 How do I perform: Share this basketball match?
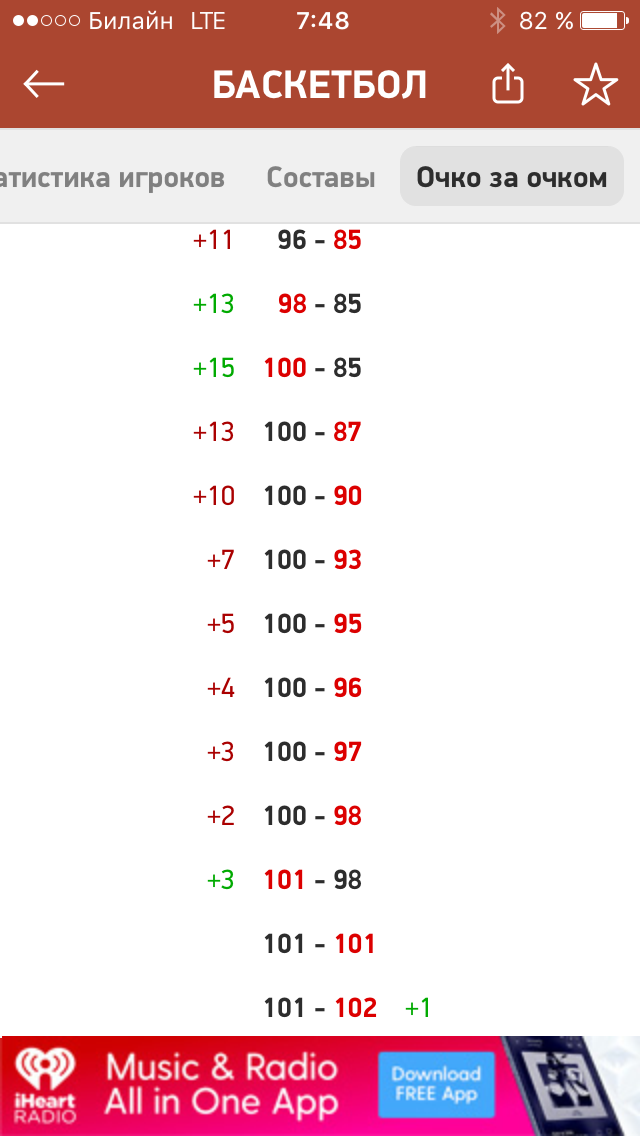(507, 83)
